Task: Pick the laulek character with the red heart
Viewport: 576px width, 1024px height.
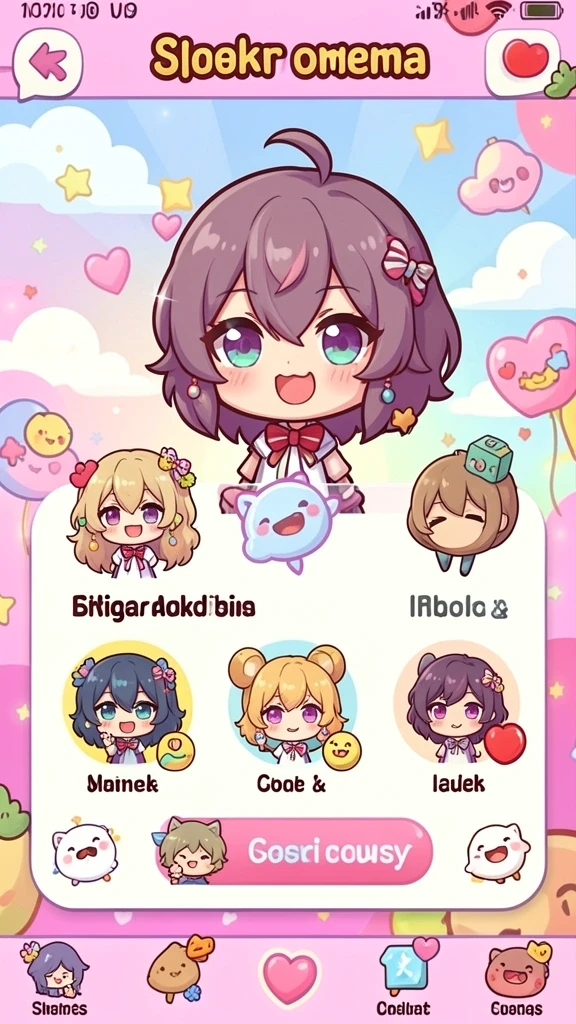Action: click(459, 704)
